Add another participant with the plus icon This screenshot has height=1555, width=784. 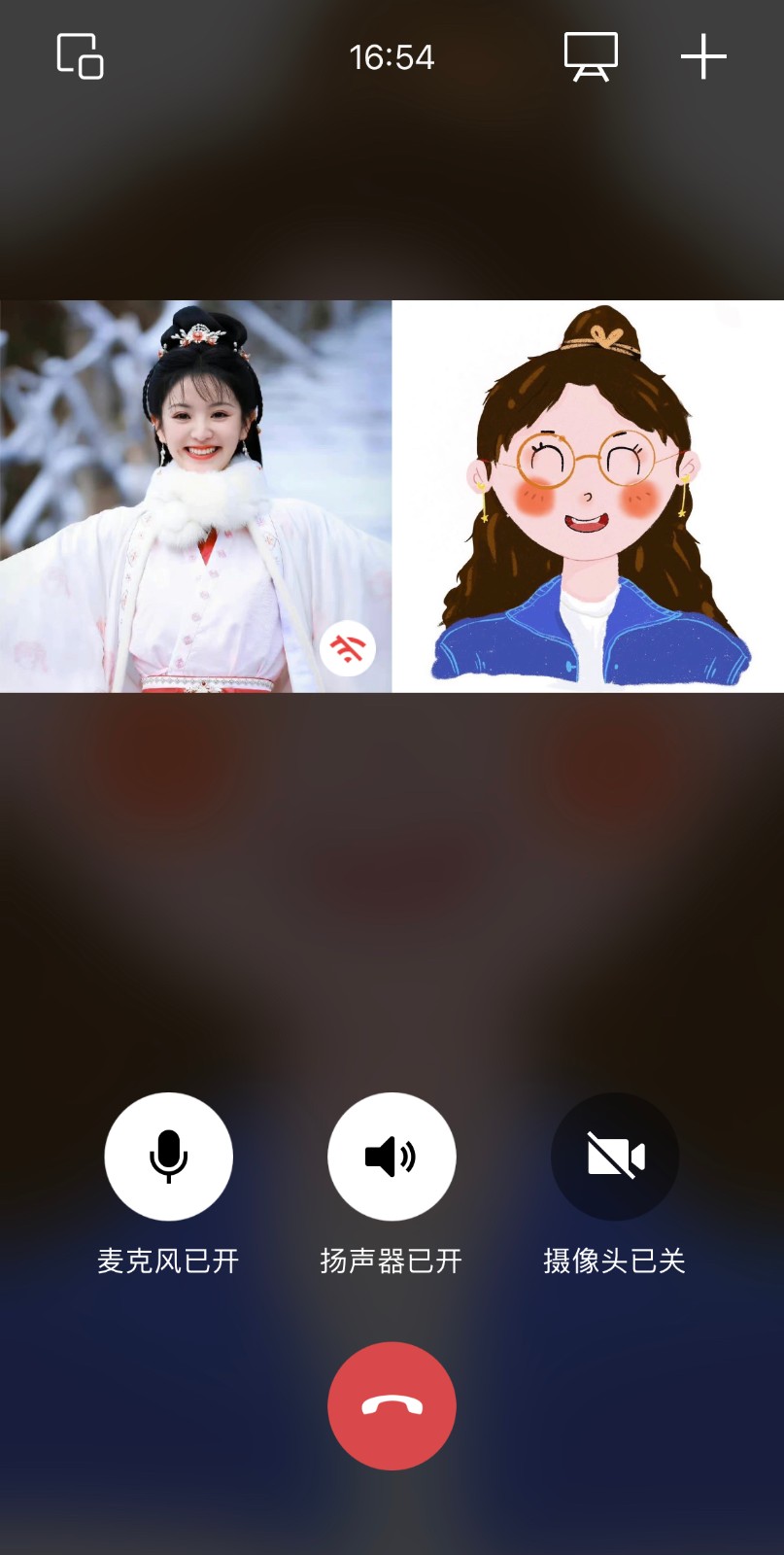point(703,56)
